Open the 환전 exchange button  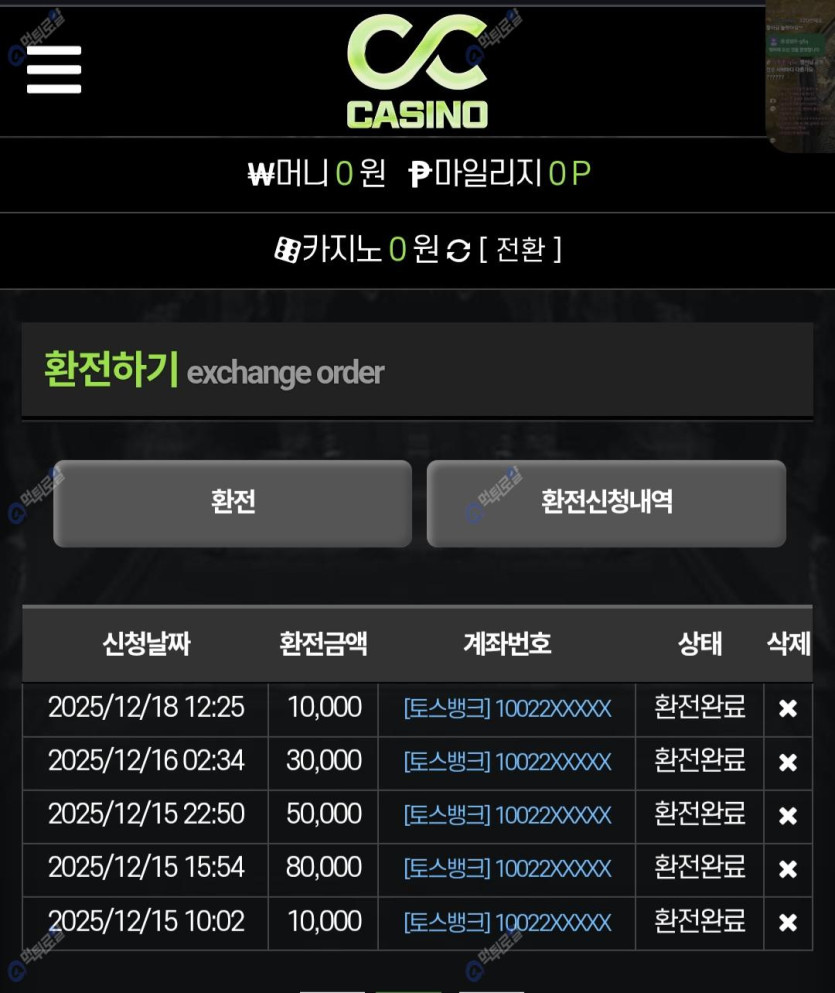(x=232, y=503)
